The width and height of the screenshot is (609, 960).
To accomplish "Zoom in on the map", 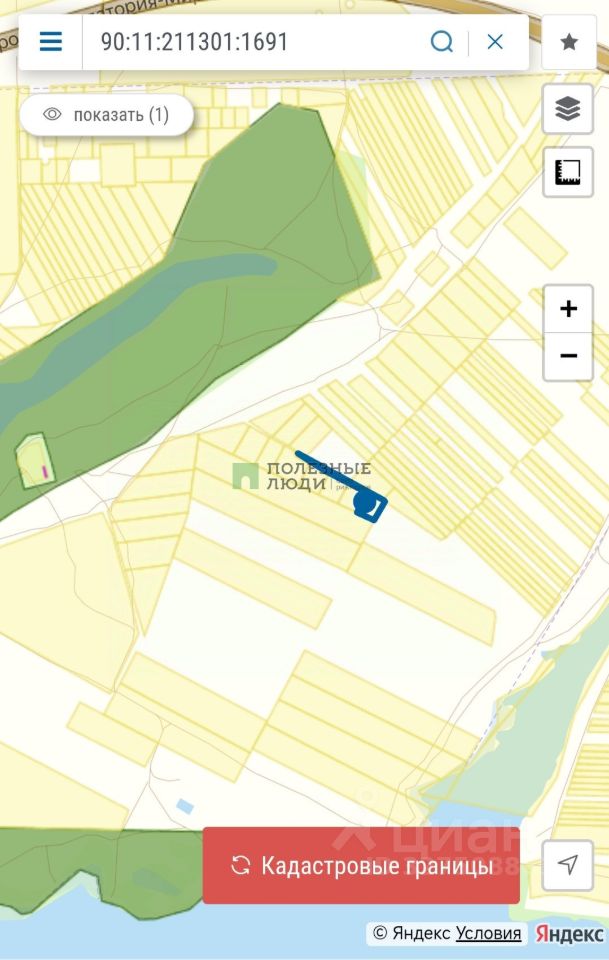I will 568,309.
